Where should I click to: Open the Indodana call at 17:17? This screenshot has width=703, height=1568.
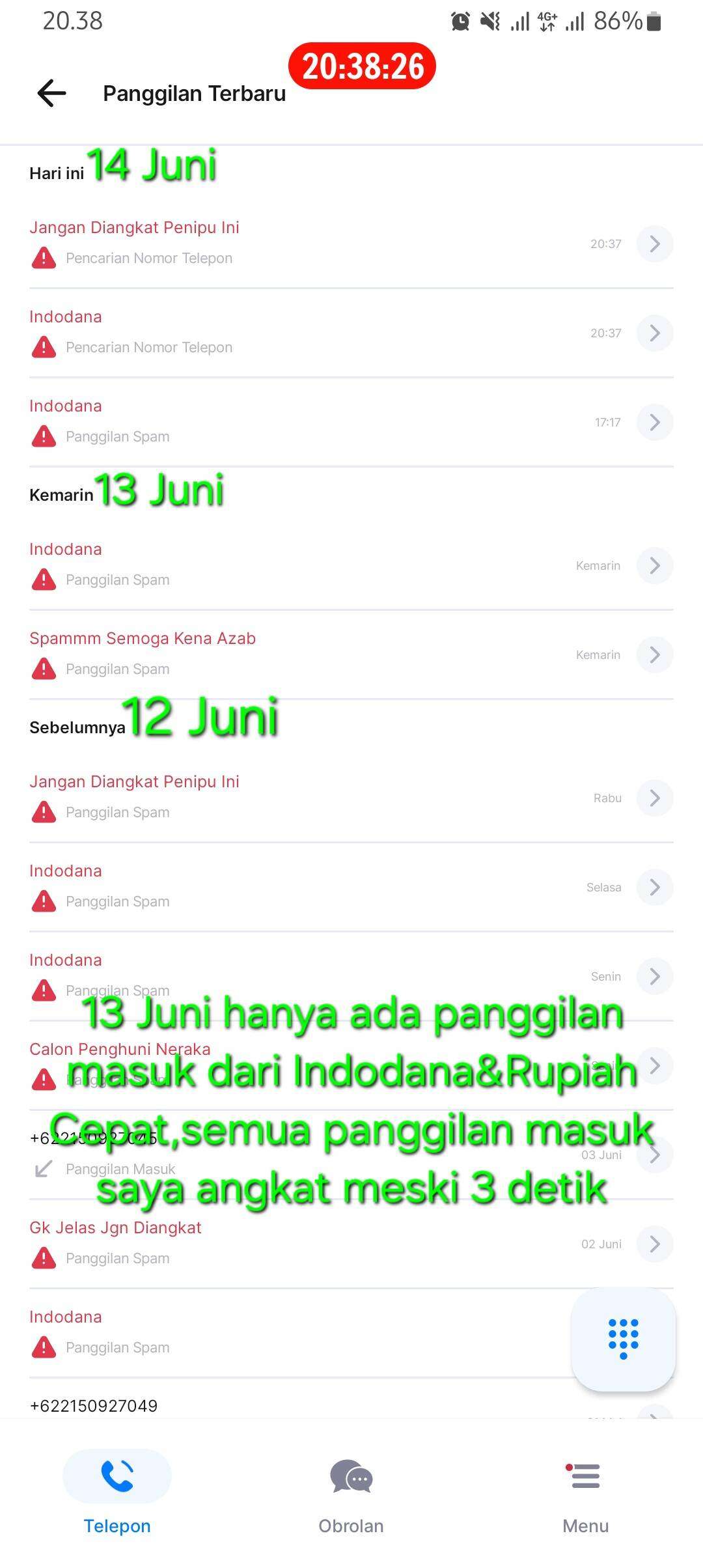point(351,422)
